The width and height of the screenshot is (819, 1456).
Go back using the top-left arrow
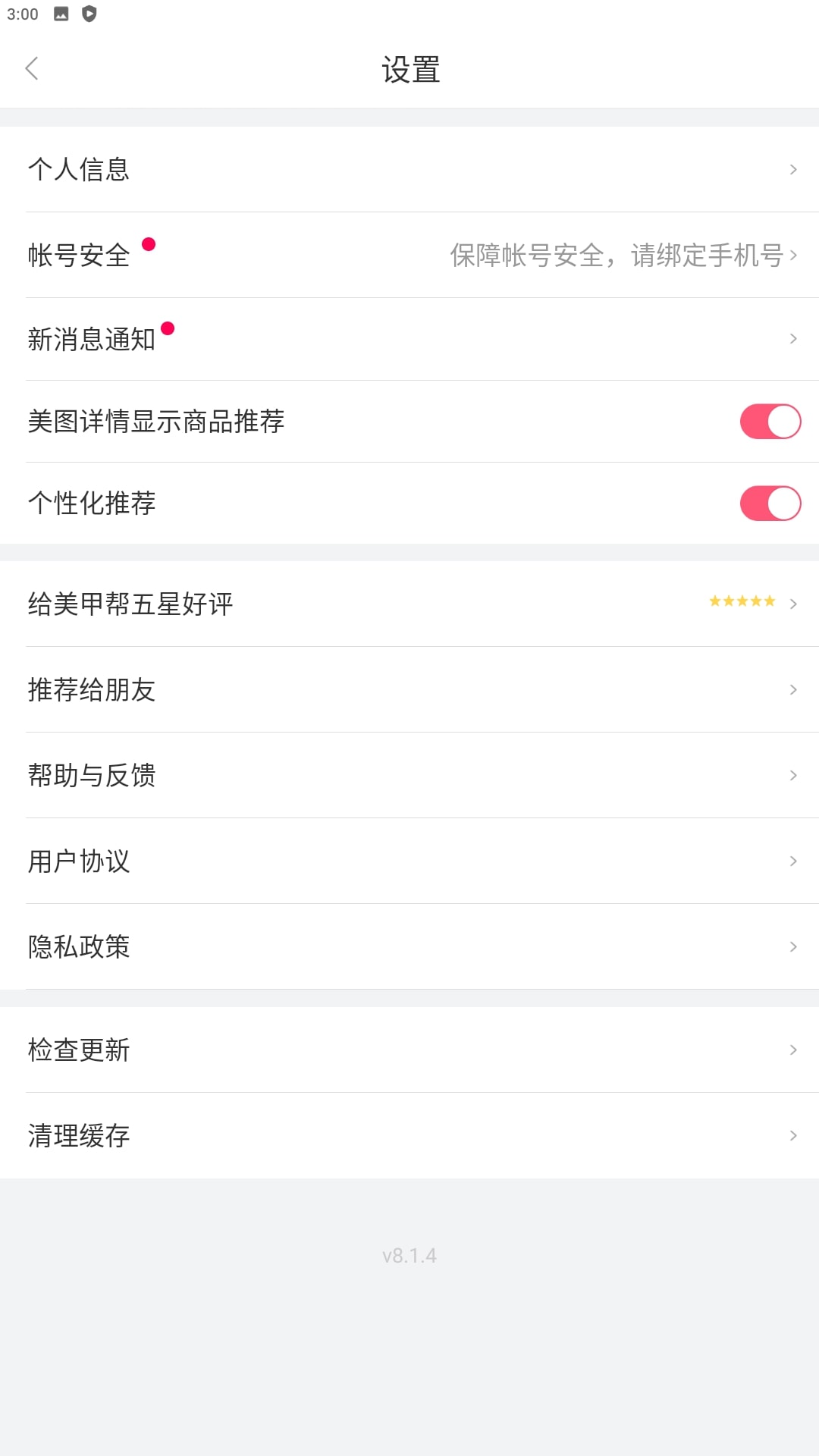[x=32, y=68]
